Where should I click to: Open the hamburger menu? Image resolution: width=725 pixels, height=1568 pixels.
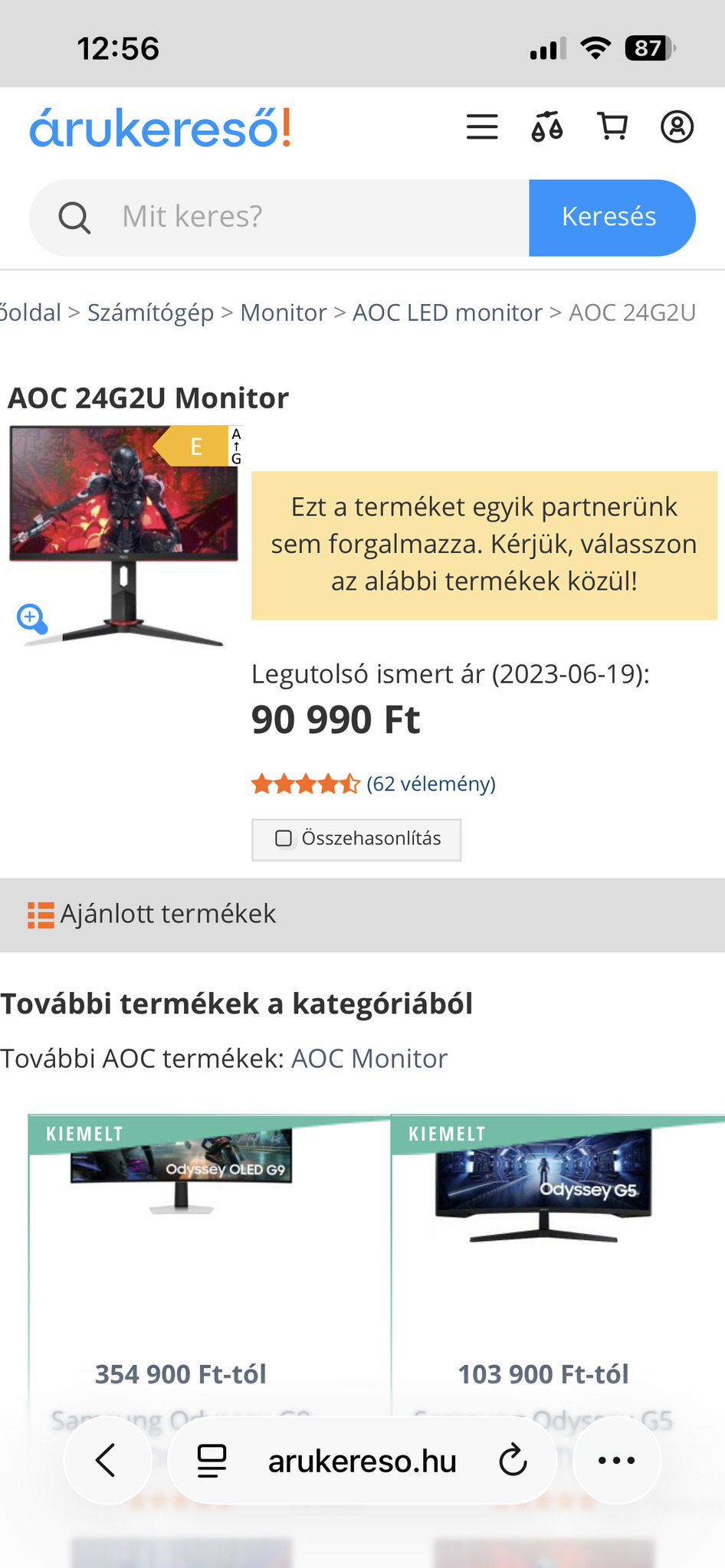482,127
